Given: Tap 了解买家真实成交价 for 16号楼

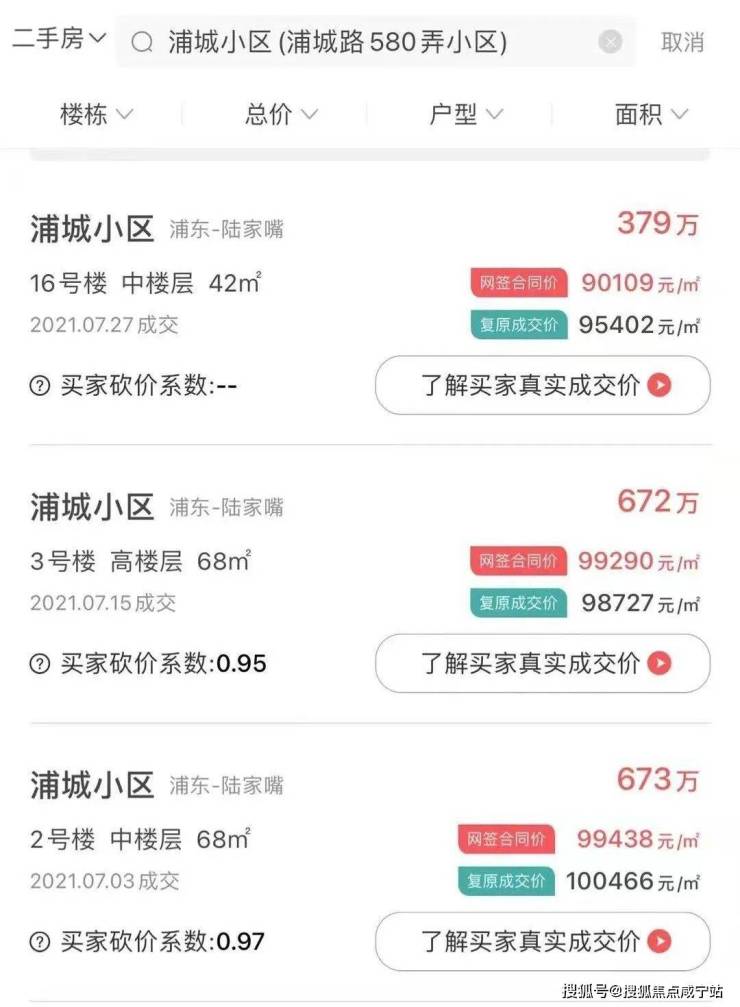Looking at the screenshot, I should [x=542, y=385].
